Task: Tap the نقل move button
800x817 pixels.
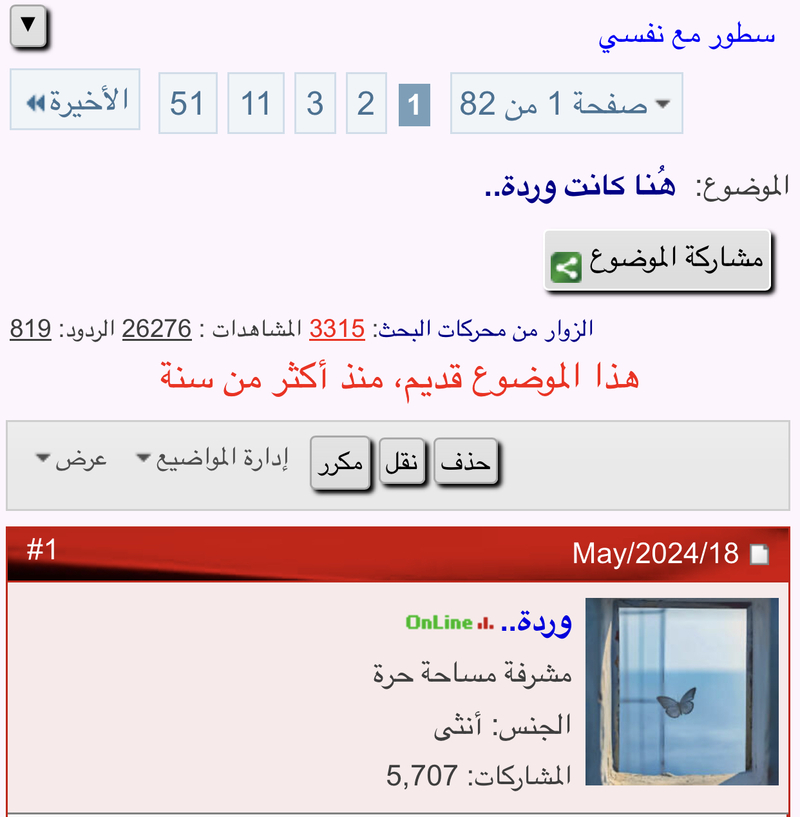Action: [403, 464]
